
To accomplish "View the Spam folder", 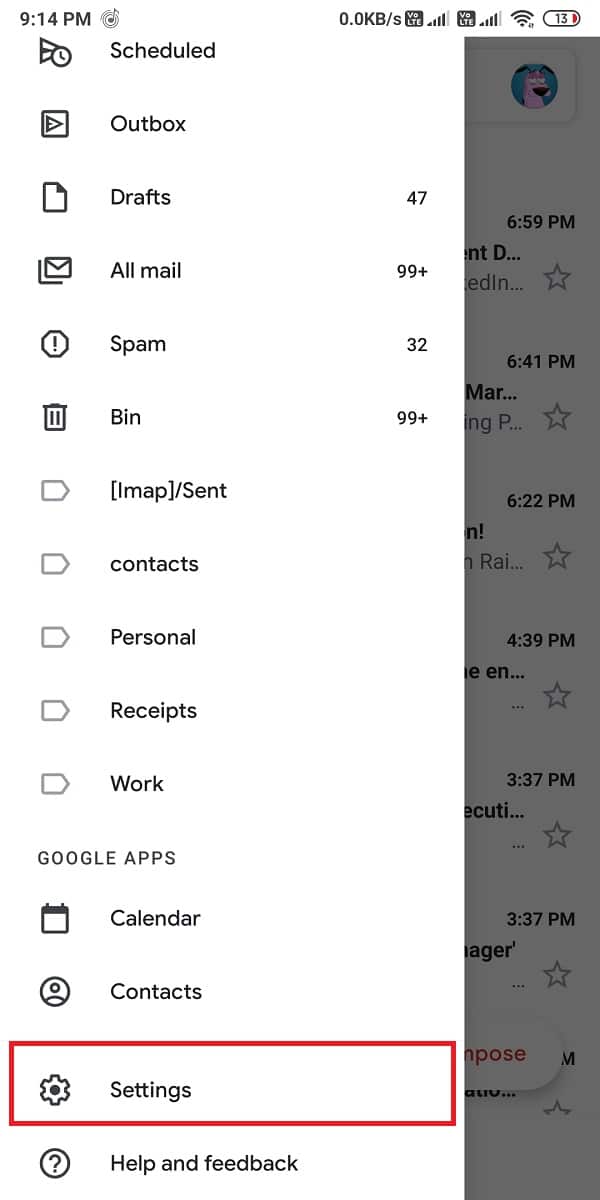I will click(138, 344).
